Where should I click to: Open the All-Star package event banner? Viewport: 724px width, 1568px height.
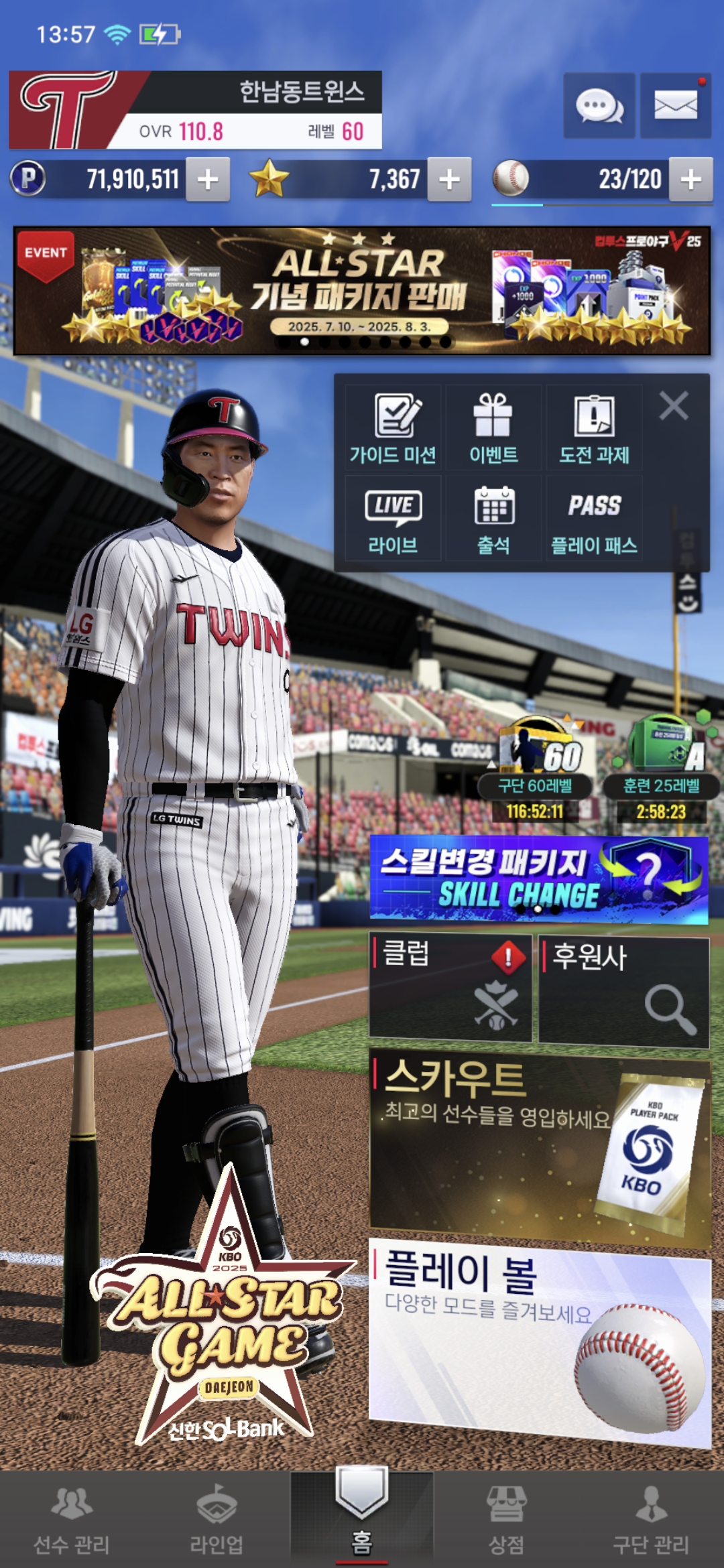point(362,290)
